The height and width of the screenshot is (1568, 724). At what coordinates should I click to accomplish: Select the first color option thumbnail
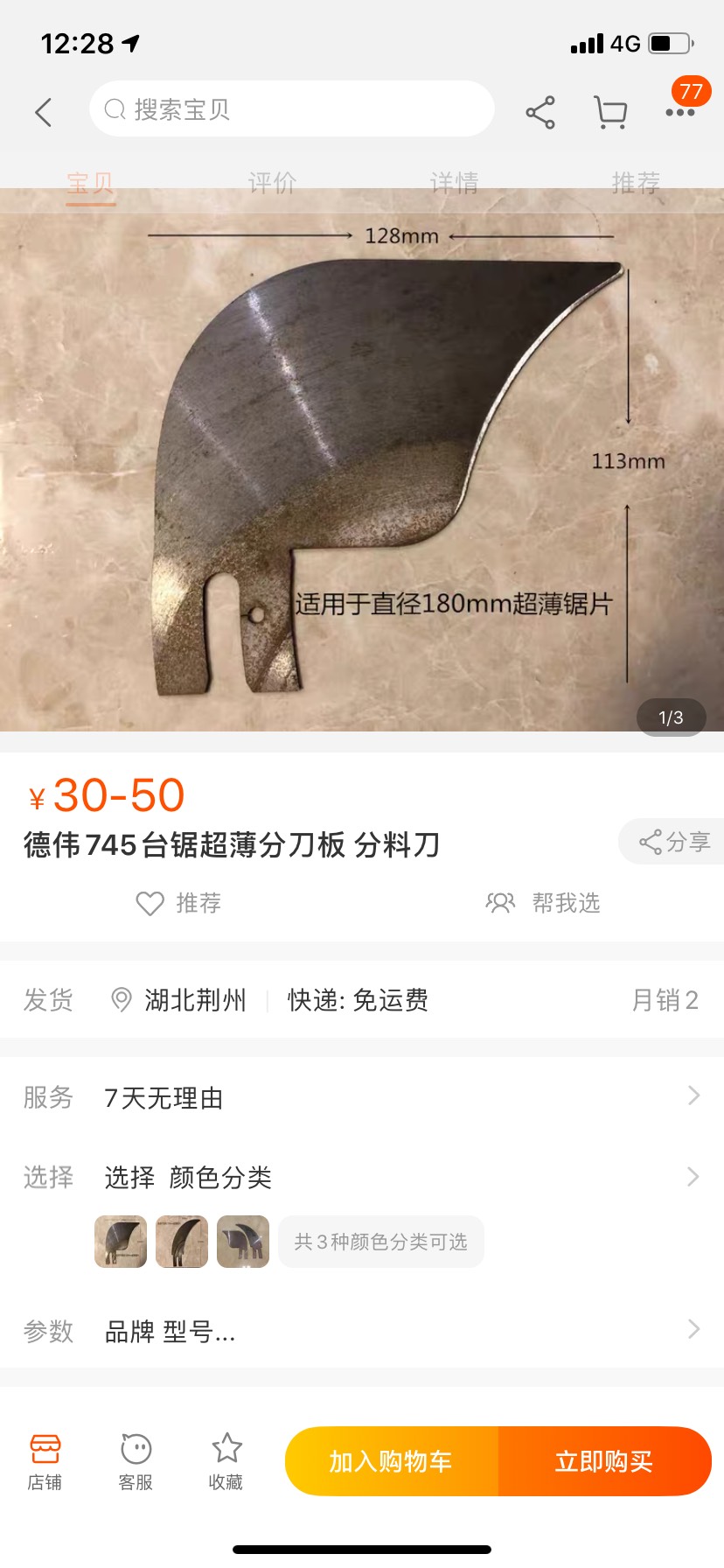click(121, 1242)
